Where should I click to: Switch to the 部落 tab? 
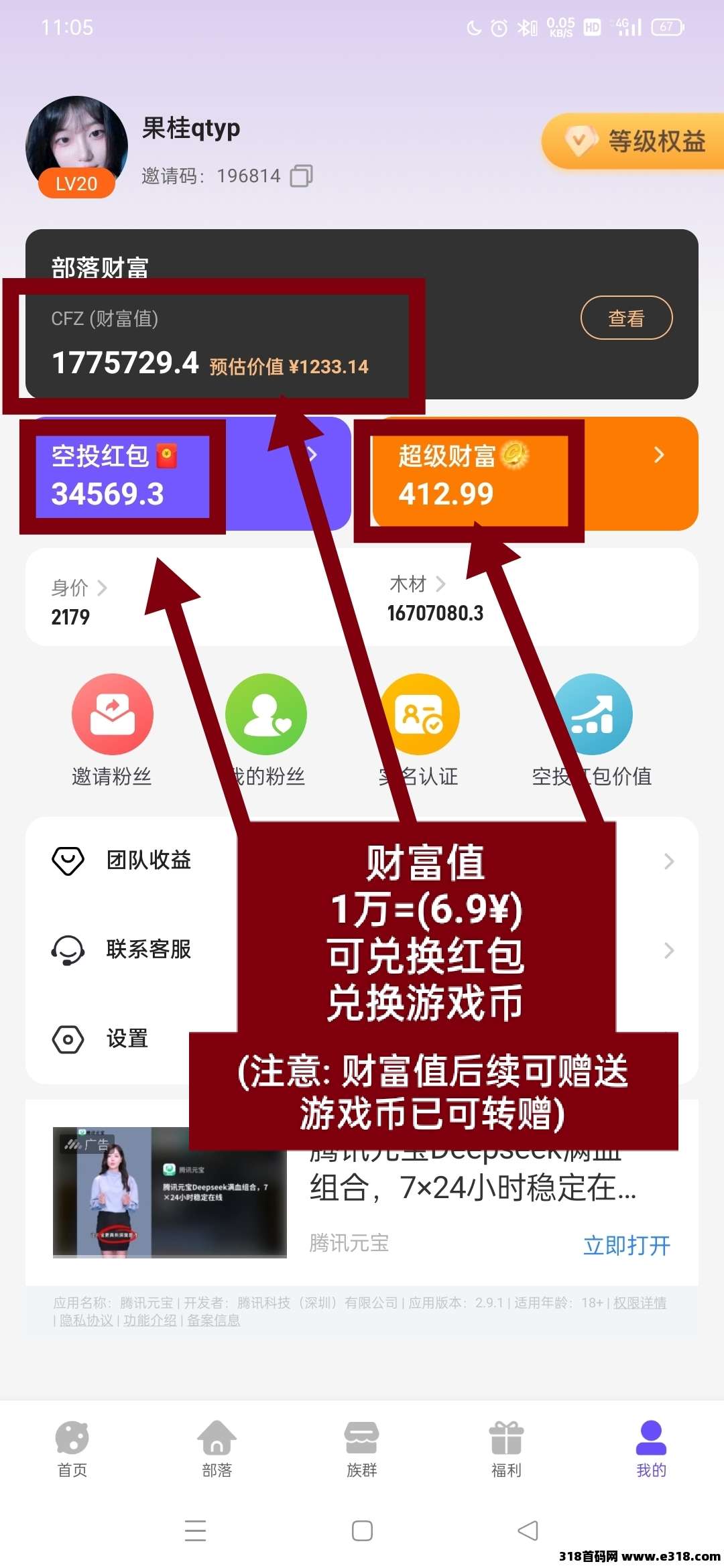click(217, 1449)
